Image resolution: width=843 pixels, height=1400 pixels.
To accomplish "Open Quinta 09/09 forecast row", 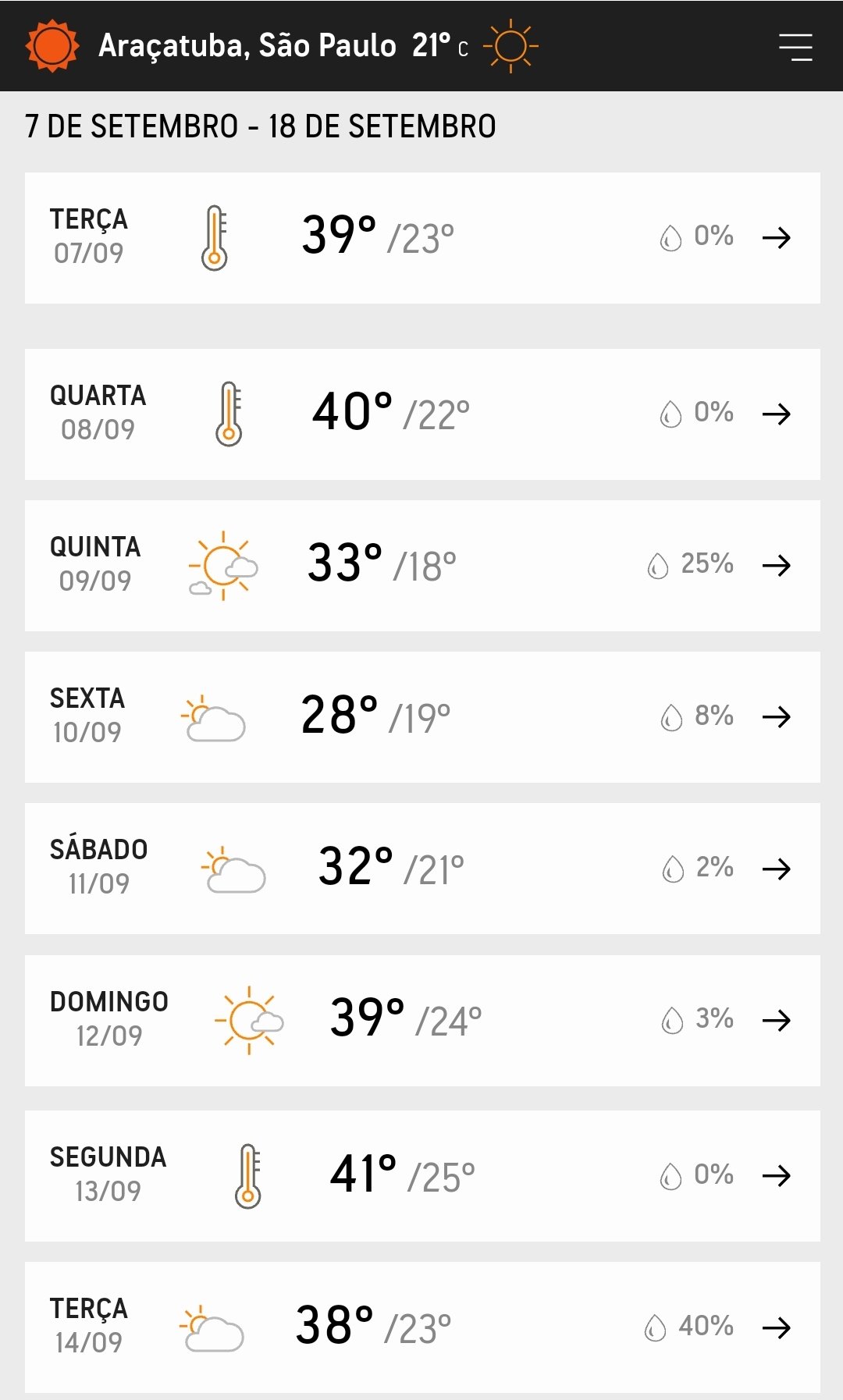I will click(422, 566).
